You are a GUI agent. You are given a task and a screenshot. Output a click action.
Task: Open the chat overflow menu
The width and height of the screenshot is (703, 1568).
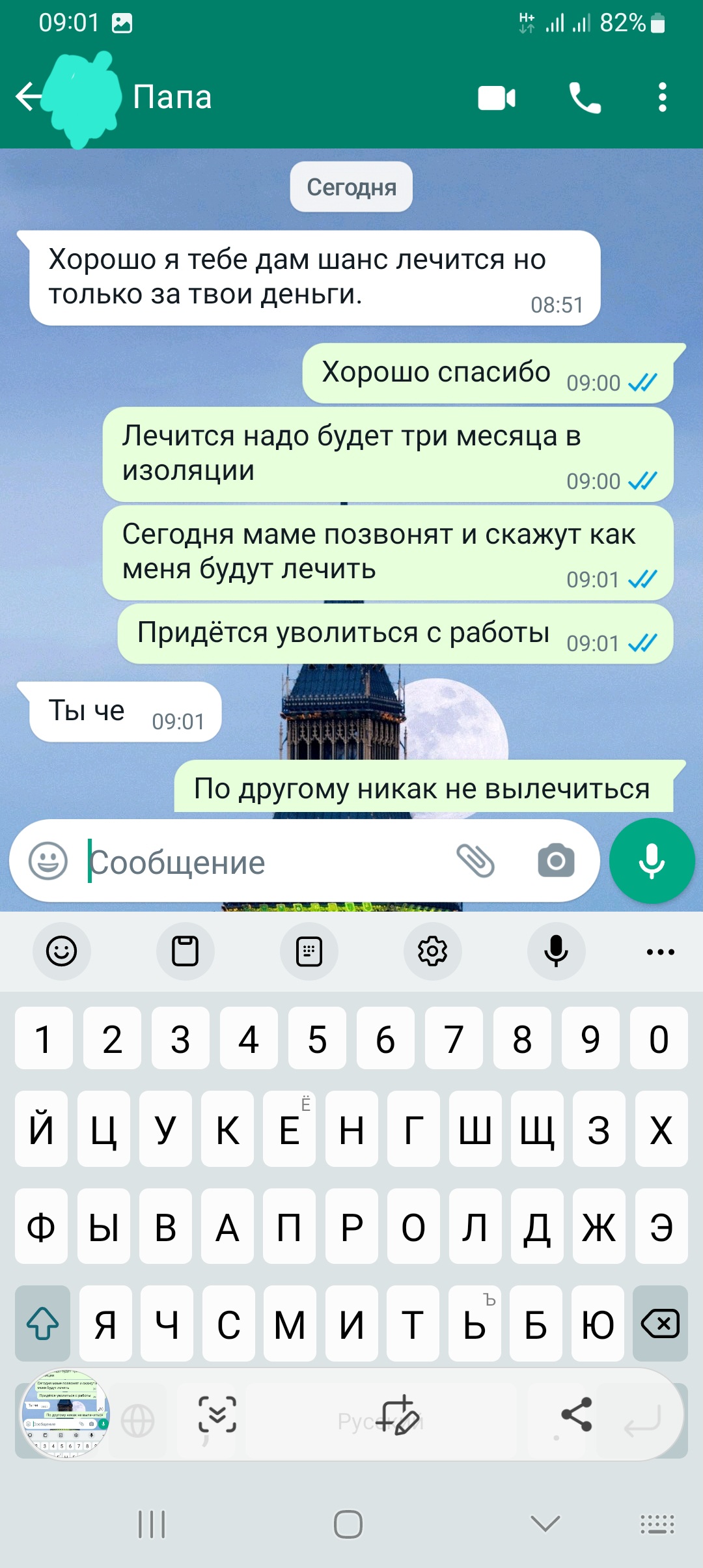click(x=662, y=98)
